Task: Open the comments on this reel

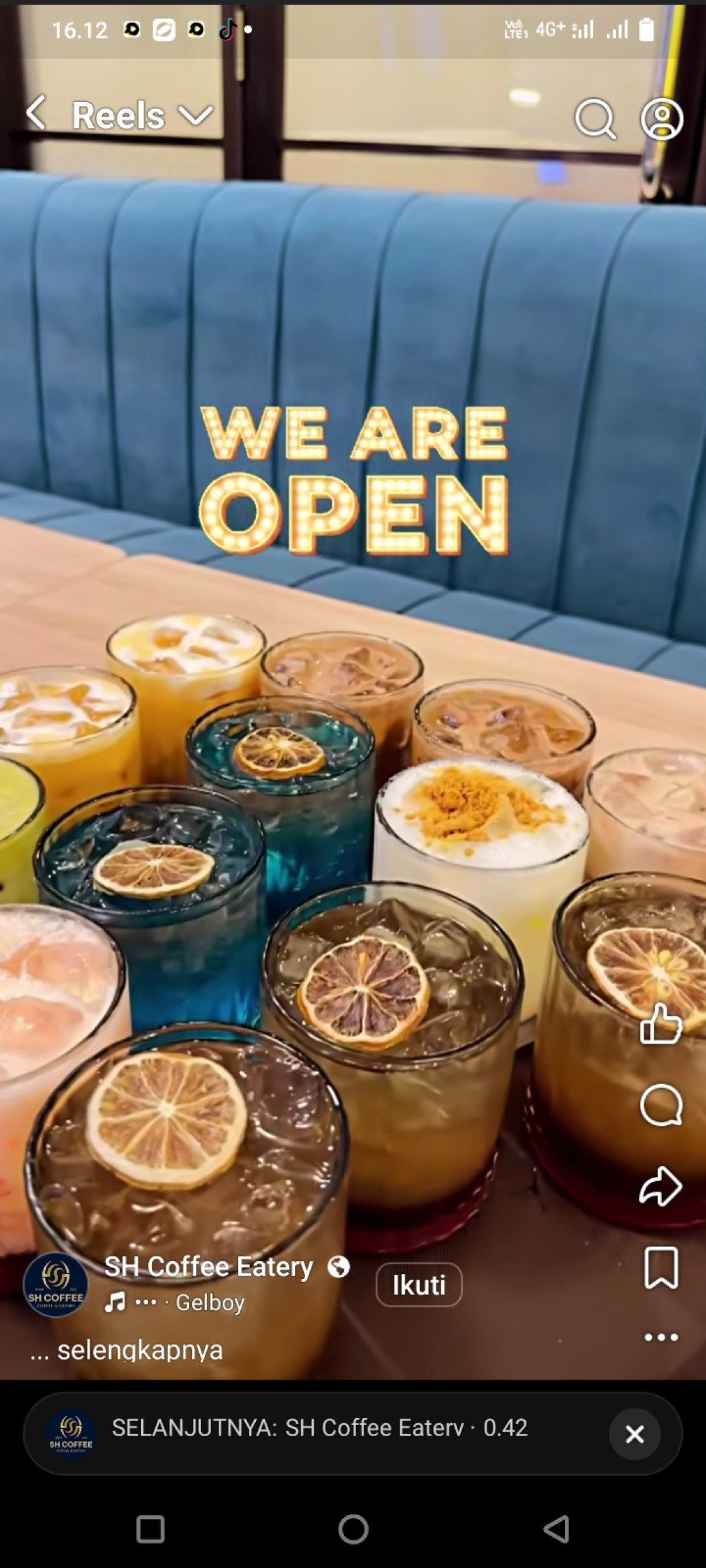Action: pos(660,1104)
